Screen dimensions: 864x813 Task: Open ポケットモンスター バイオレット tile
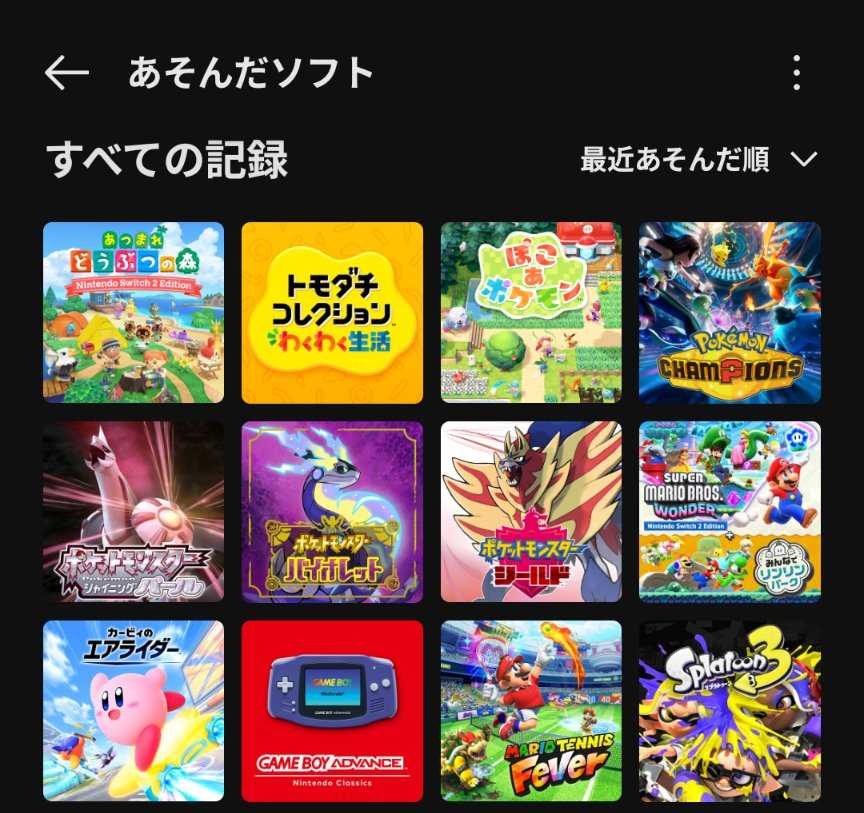tap(332, 511)
